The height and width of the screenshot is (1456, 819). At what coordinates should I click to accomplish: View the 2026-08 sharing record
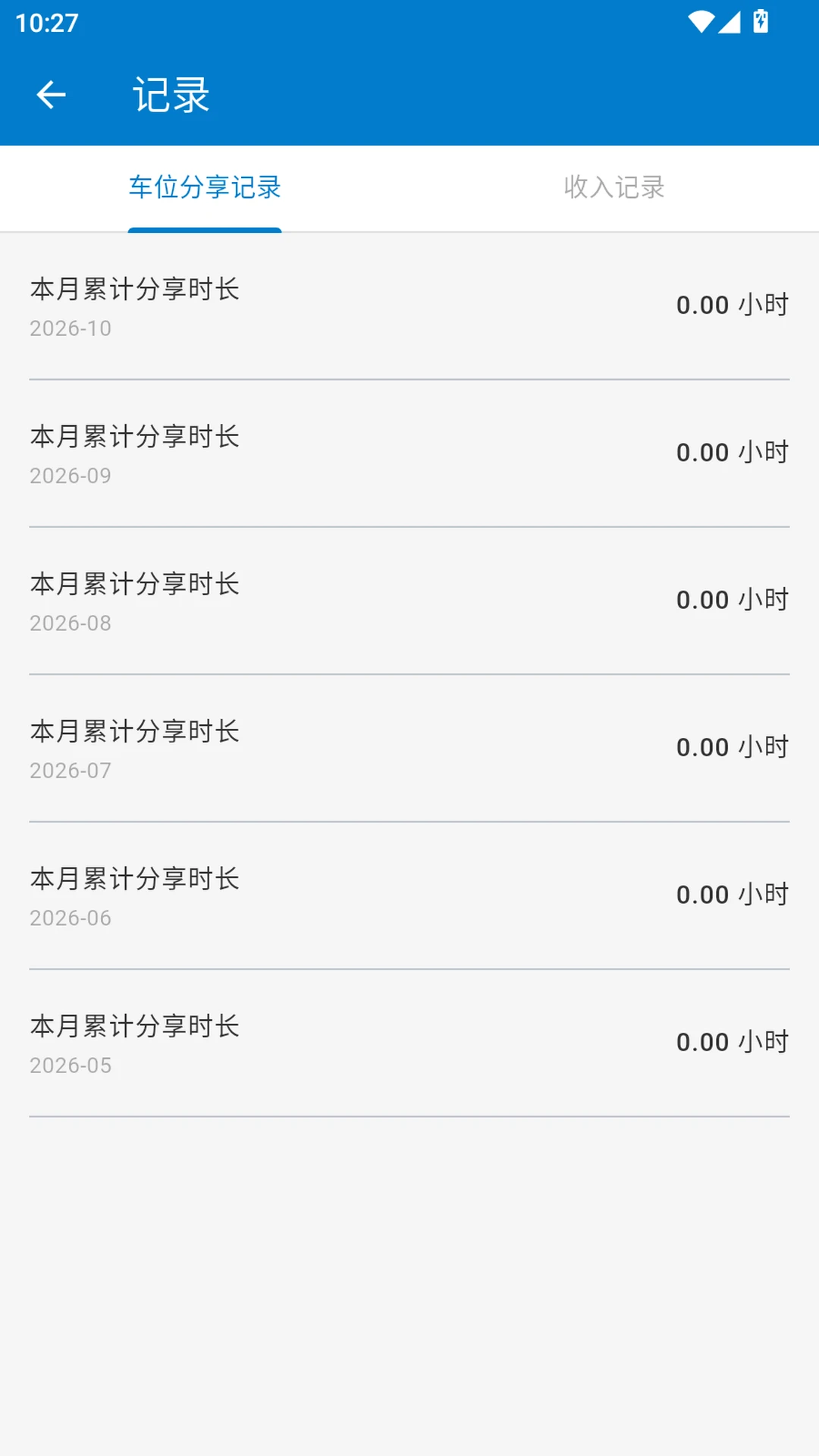tap(409, 601)
